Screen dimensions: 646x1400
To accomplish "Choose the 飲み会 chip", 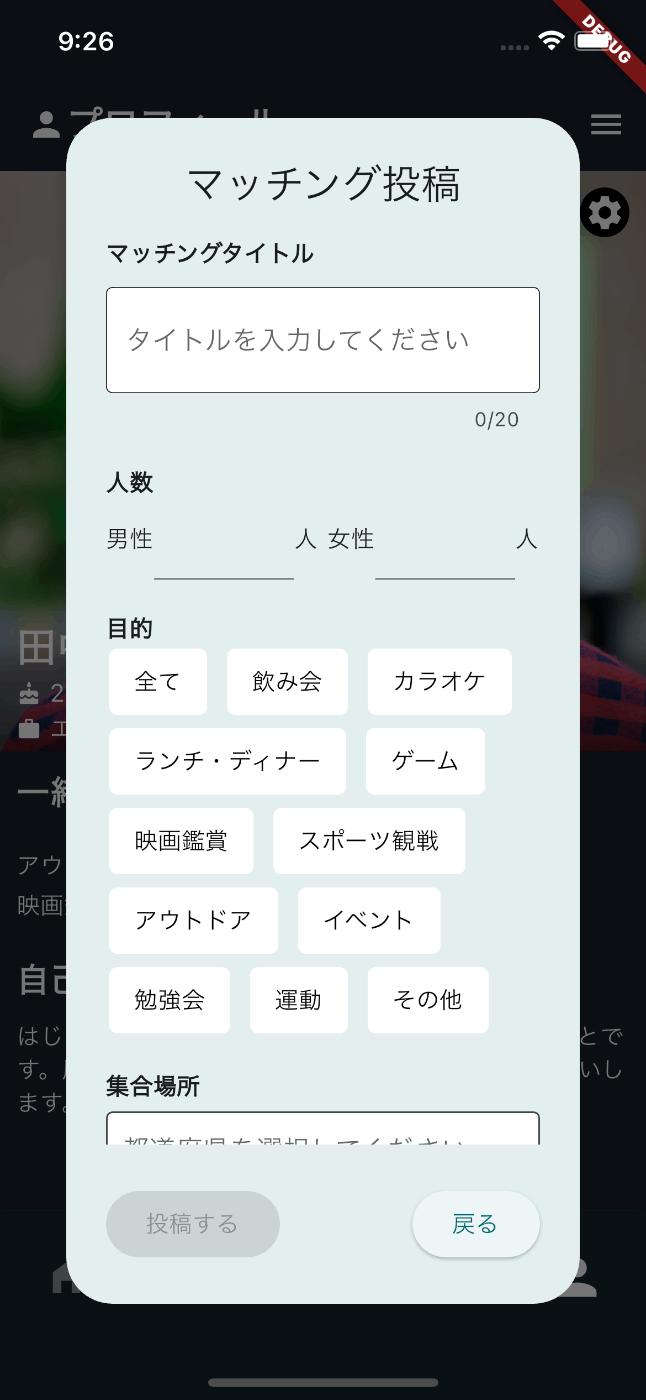I will [x=287, y=682].
